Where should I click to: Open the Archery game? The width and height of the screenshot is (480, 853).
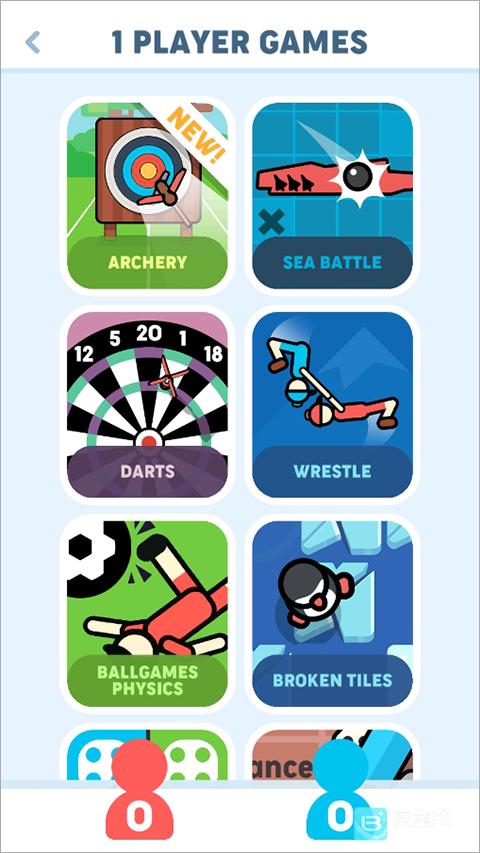tap(147, 196)
